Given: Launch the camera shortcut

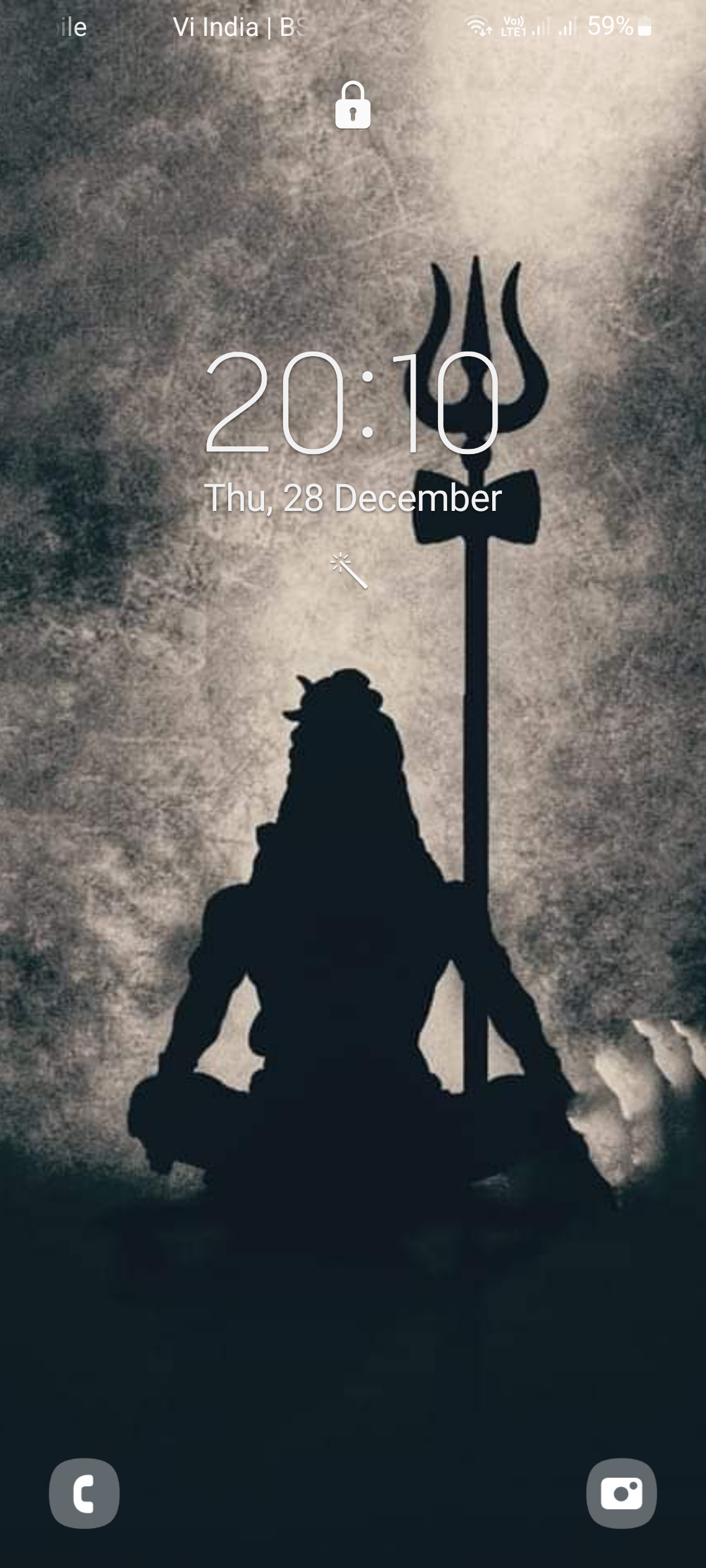Looking at the screenshot, I should pyautogui.click(x=621, y=1493).
